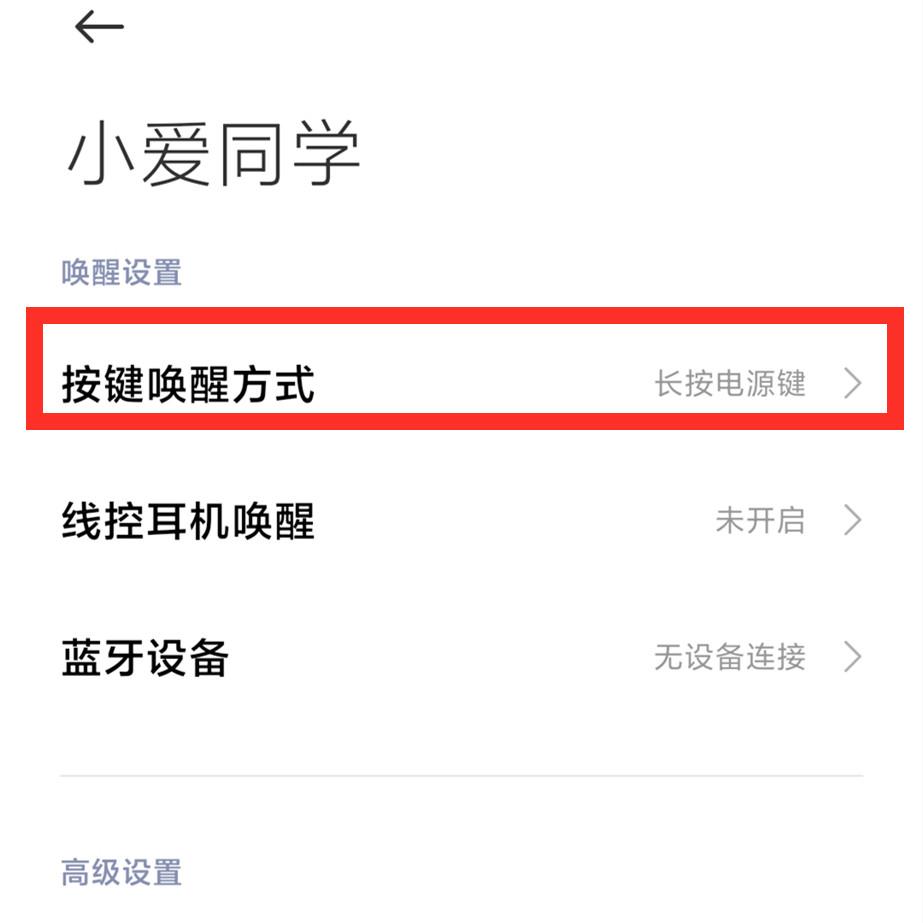Screen dimensions: 923x923
Task: Open 按键唤醒方式 setting
Action: pos(460,384)
